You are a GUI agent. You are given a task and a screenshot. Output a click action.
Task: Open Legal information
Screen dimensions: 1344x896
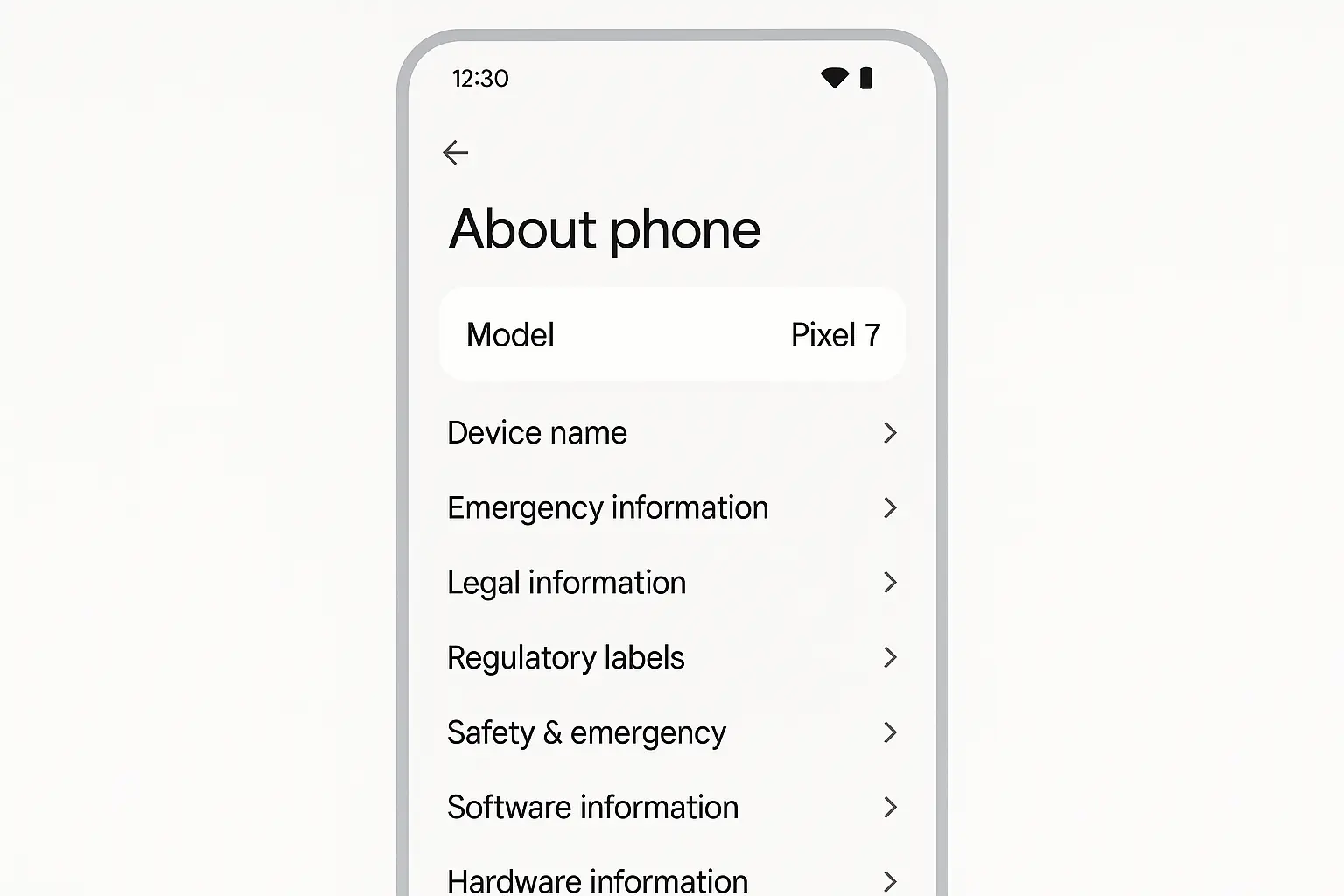pos(672,583)
